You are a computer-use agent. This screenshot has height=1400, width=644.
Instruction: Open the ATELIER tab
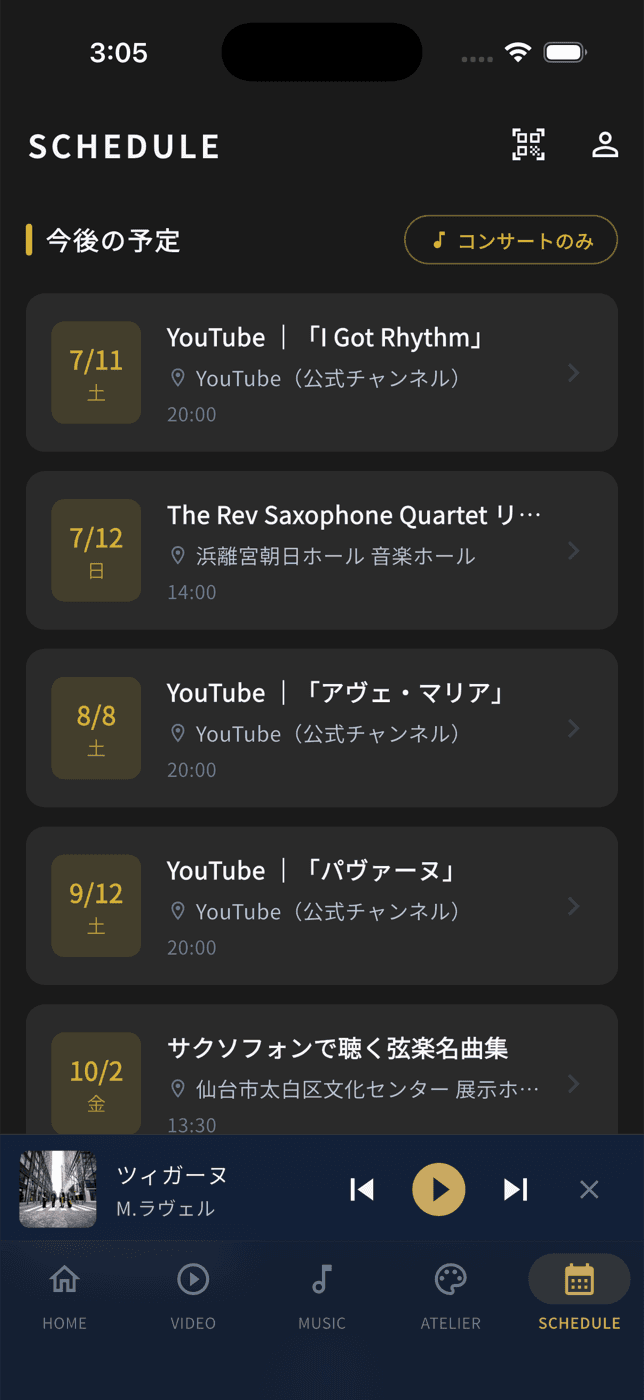tap(451, 1295)
